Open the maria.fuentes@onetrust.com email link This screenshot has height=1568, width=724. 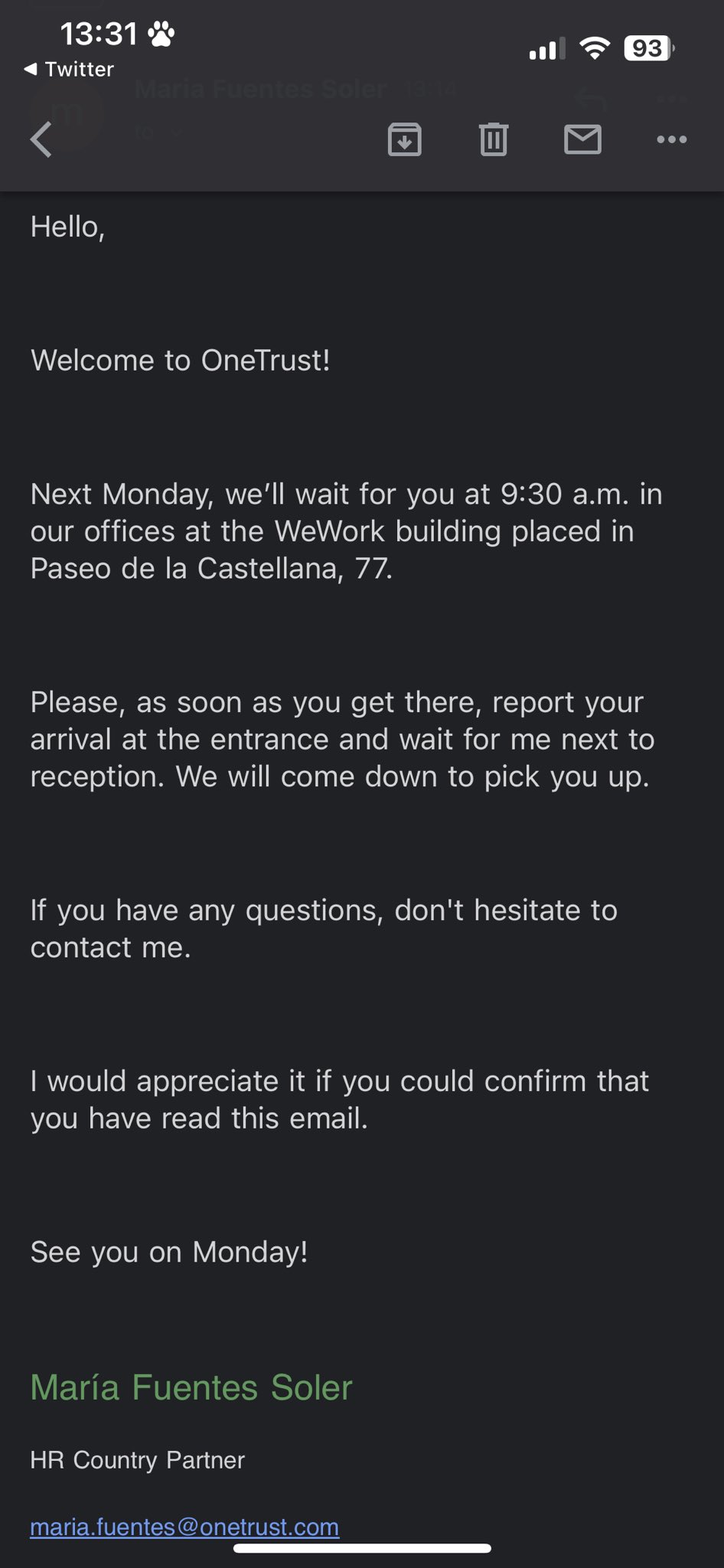(184, 1527)
